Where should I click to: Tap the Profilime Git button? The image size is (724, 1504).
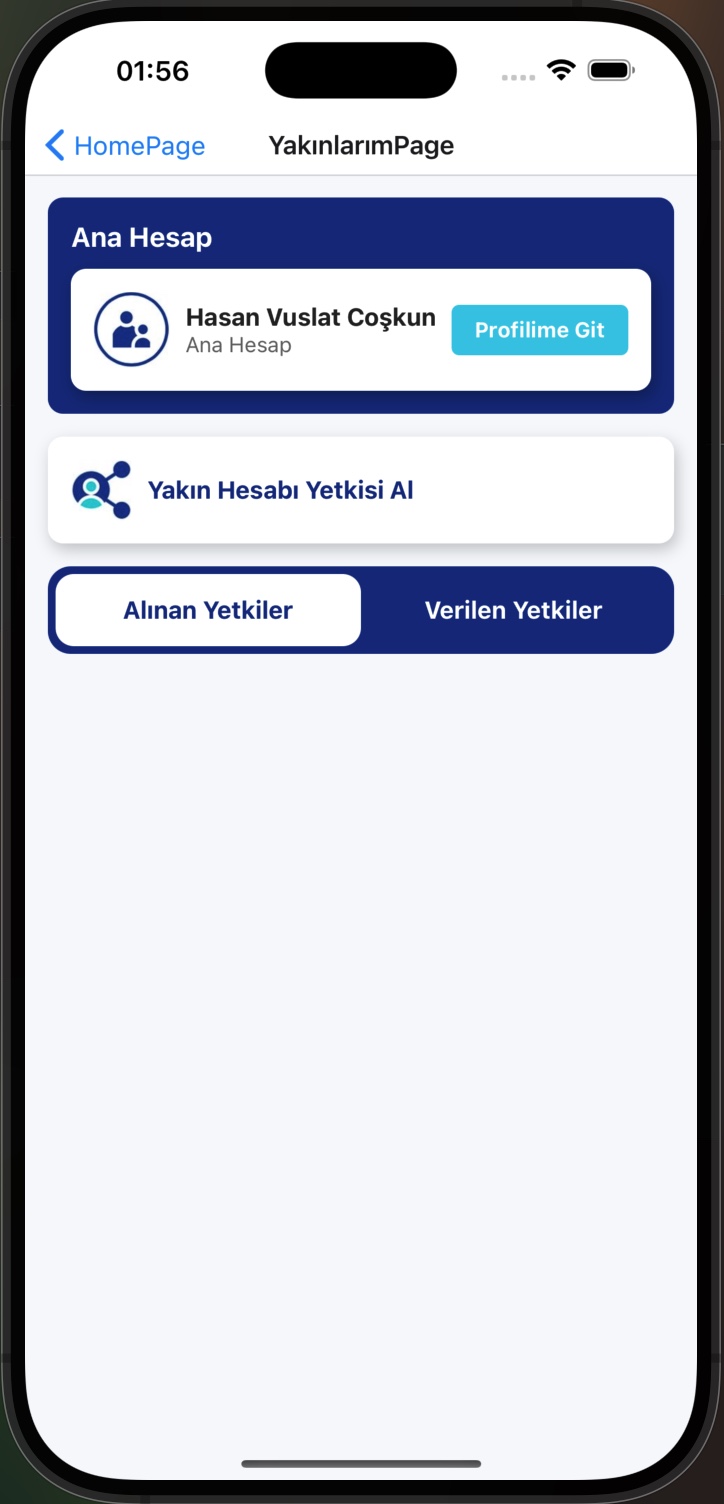539,330
